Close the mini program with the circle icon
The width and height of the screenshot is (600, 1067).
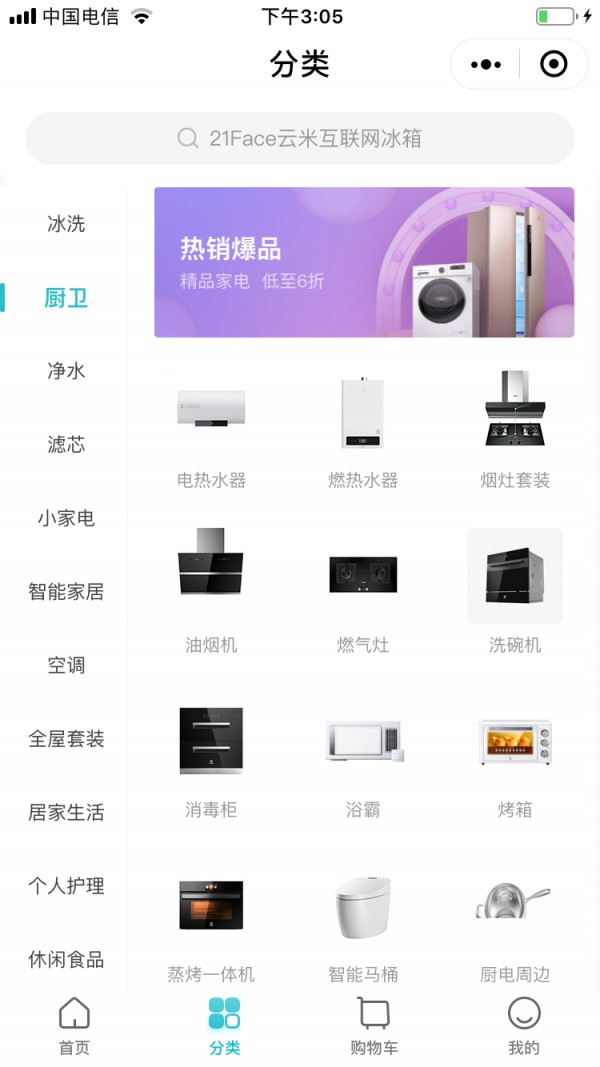click(x=553, y=65)
